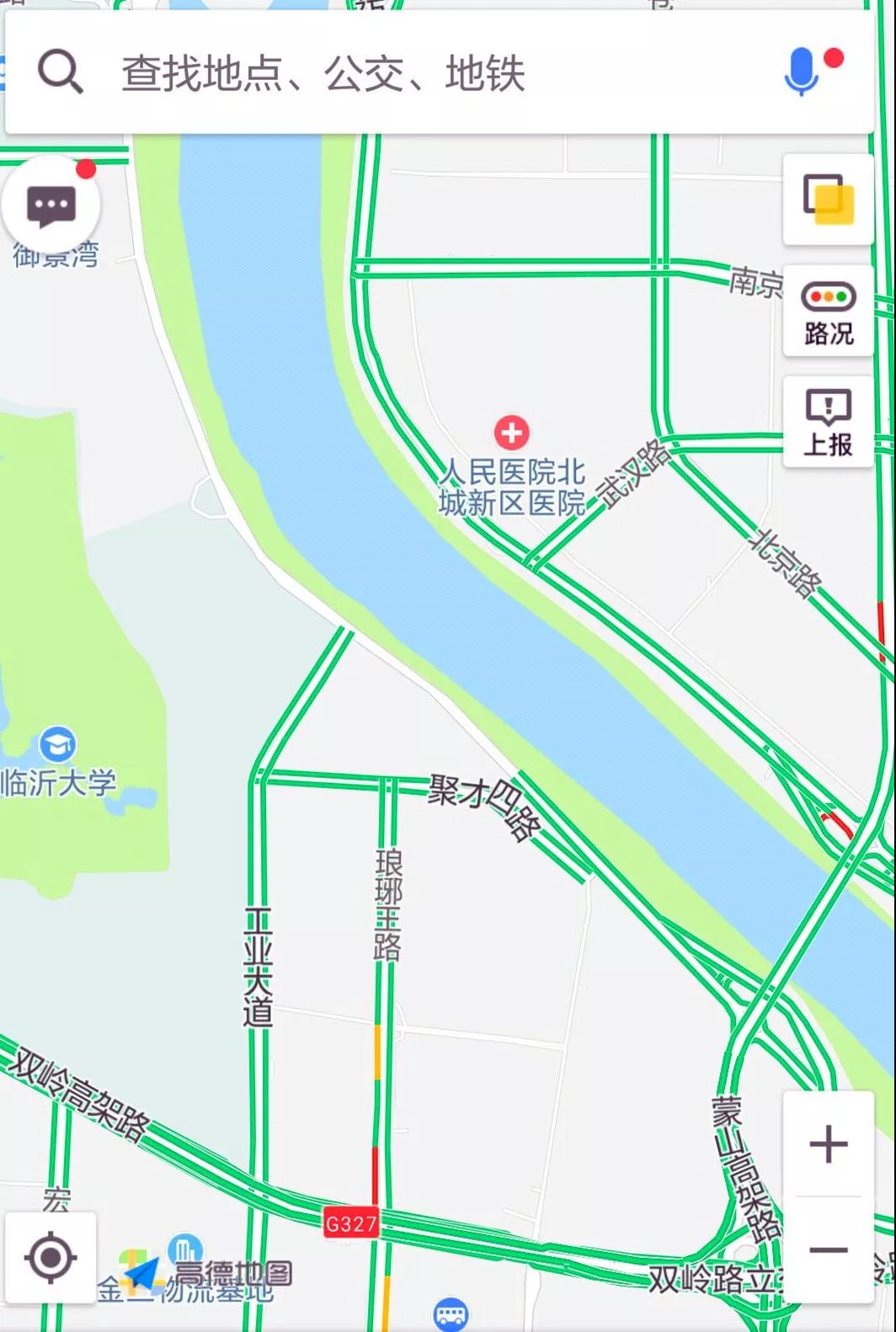Image resolution: width=896 pixels, height=1332 pixels.
Task: Open 上报 to report an incident
Action: [x=828, y=422]
